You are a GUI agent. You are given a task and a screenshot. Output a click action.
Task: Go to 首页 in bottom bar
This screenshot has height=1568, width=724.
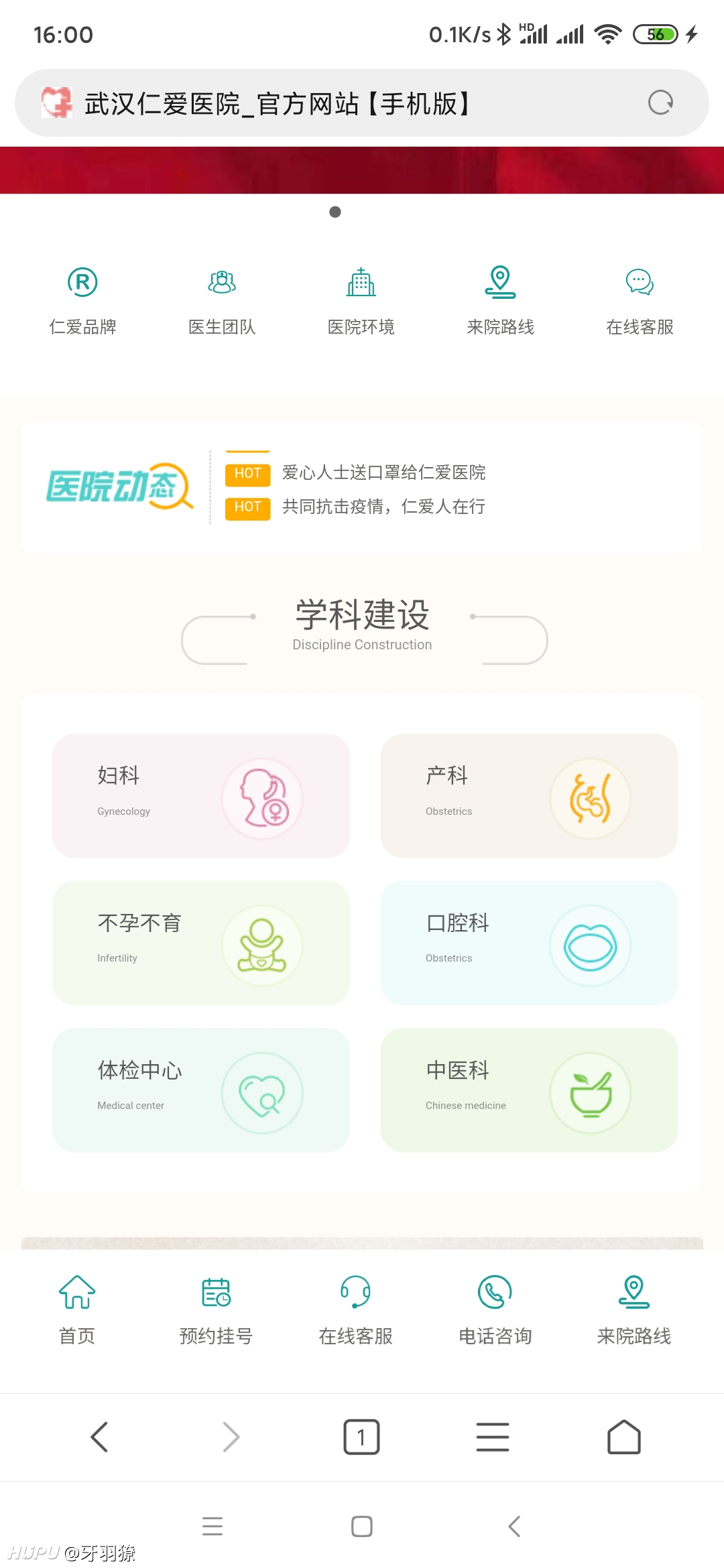pyautogui.click(x=77, y=1310)
